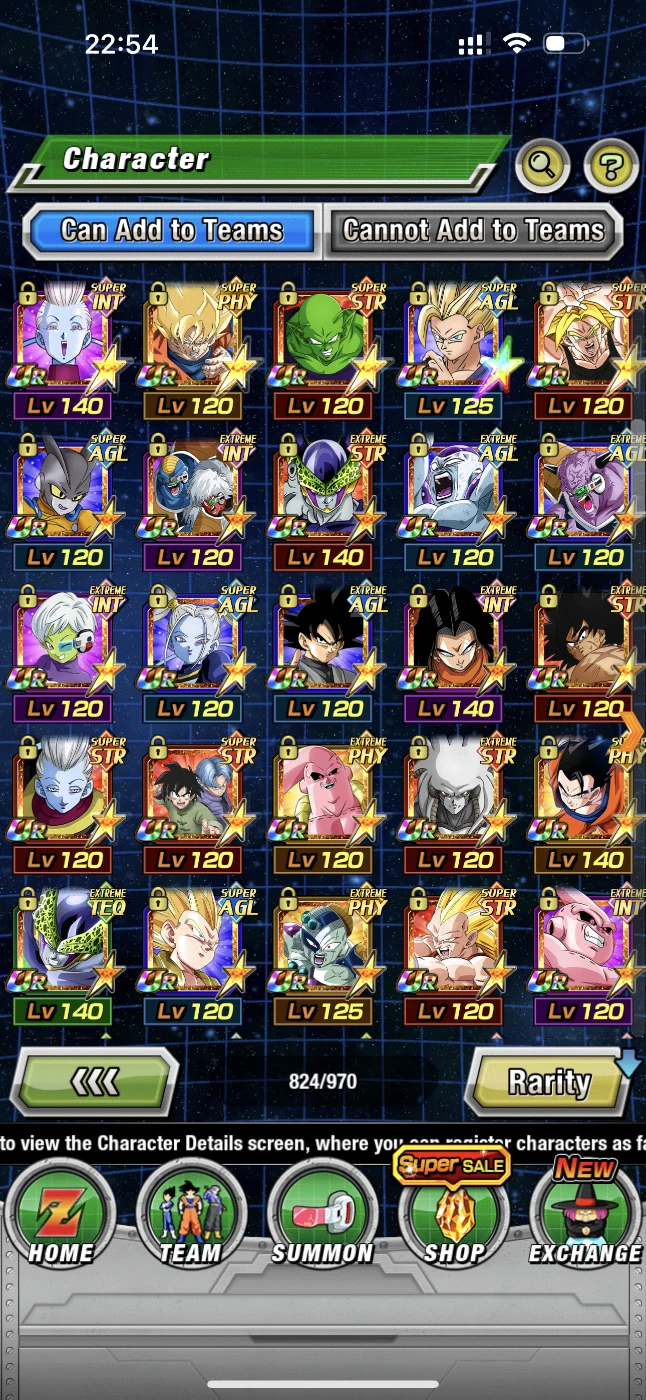Viewport: 646px width, 1400px height.
Task: Switch to Cannot Add to Teams tab
Action: (x=474, y=231)
